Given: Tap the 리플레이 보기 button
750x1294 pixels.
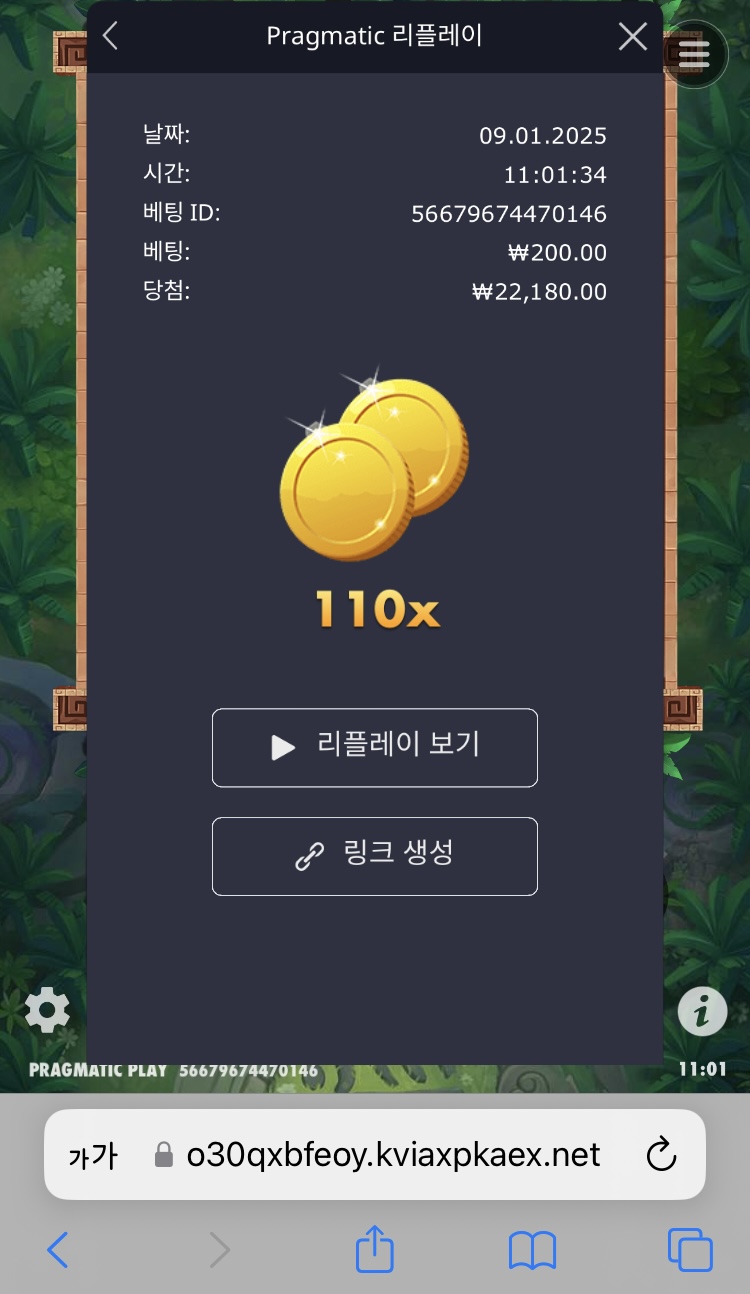Looking at the screenshot, I should coord(375,747).
